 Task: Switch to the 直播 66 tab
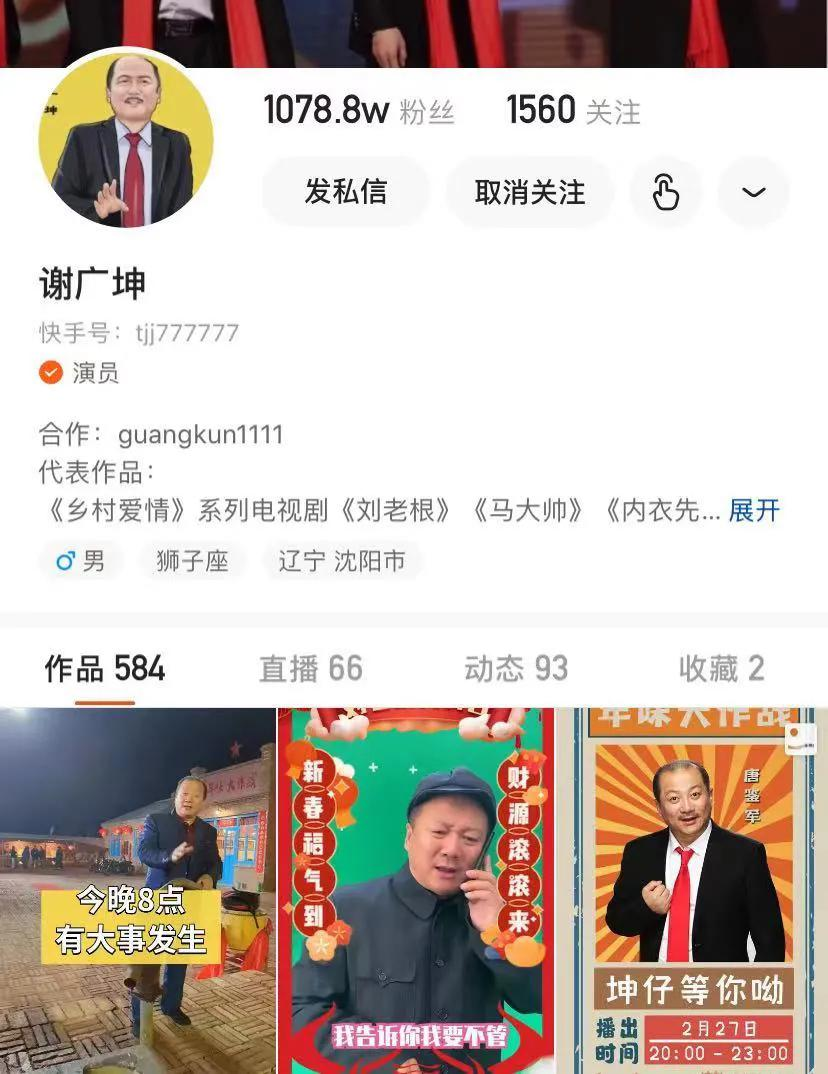pyautogui.click(x=310, y=669)
